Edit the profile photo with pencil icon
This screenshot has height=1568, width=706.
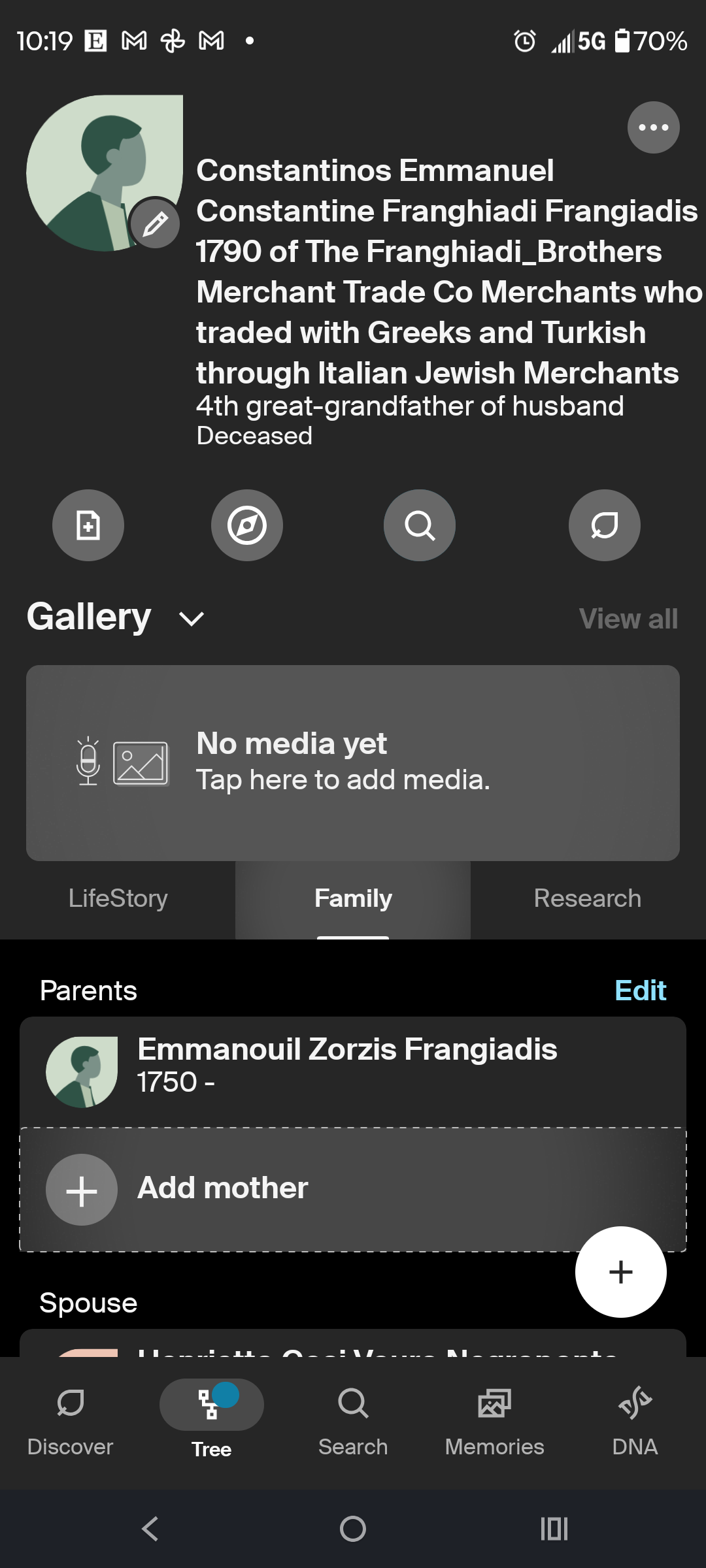pyautogui.click(x=155, y=224)
